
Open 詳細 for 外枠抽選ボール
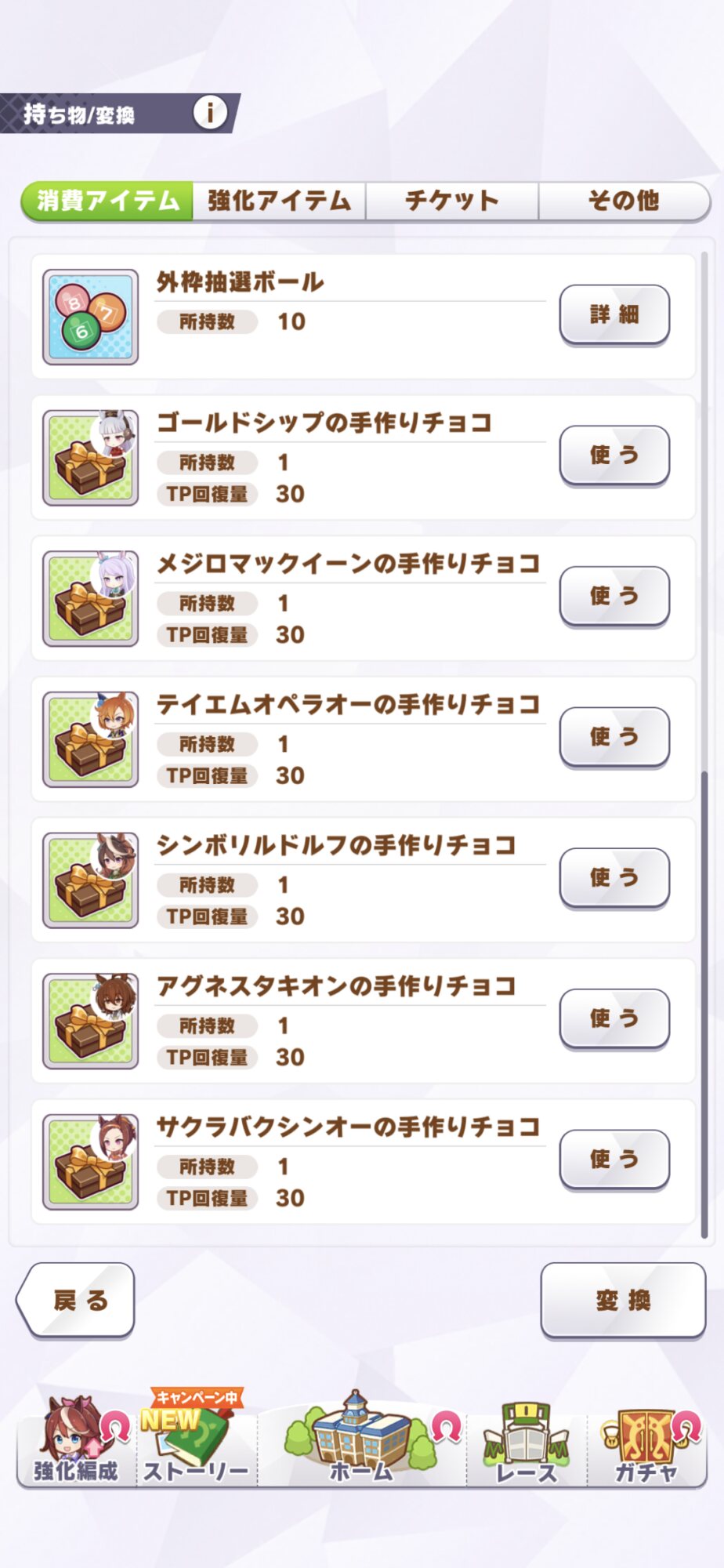(x=614, y=314)
